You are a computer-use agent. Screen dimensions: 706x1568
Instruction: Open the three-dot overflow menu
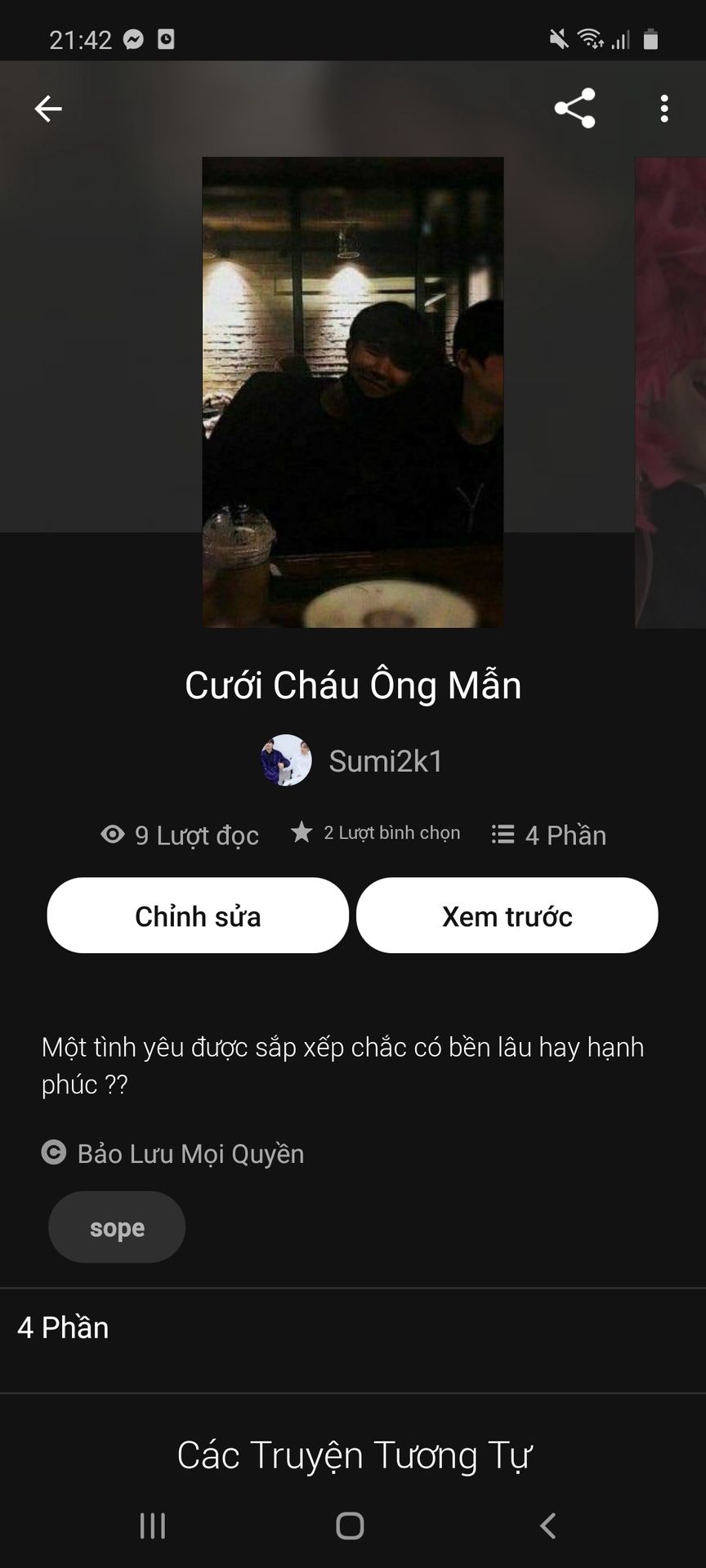click(x=664, y=109)
